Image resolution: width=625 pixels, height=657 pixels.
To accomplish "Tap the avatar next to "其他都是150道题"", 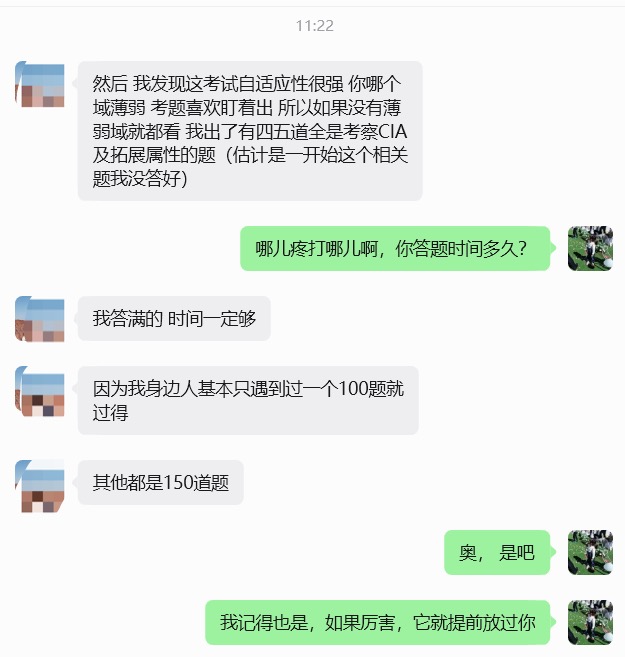I will click(x=40, y=484).
